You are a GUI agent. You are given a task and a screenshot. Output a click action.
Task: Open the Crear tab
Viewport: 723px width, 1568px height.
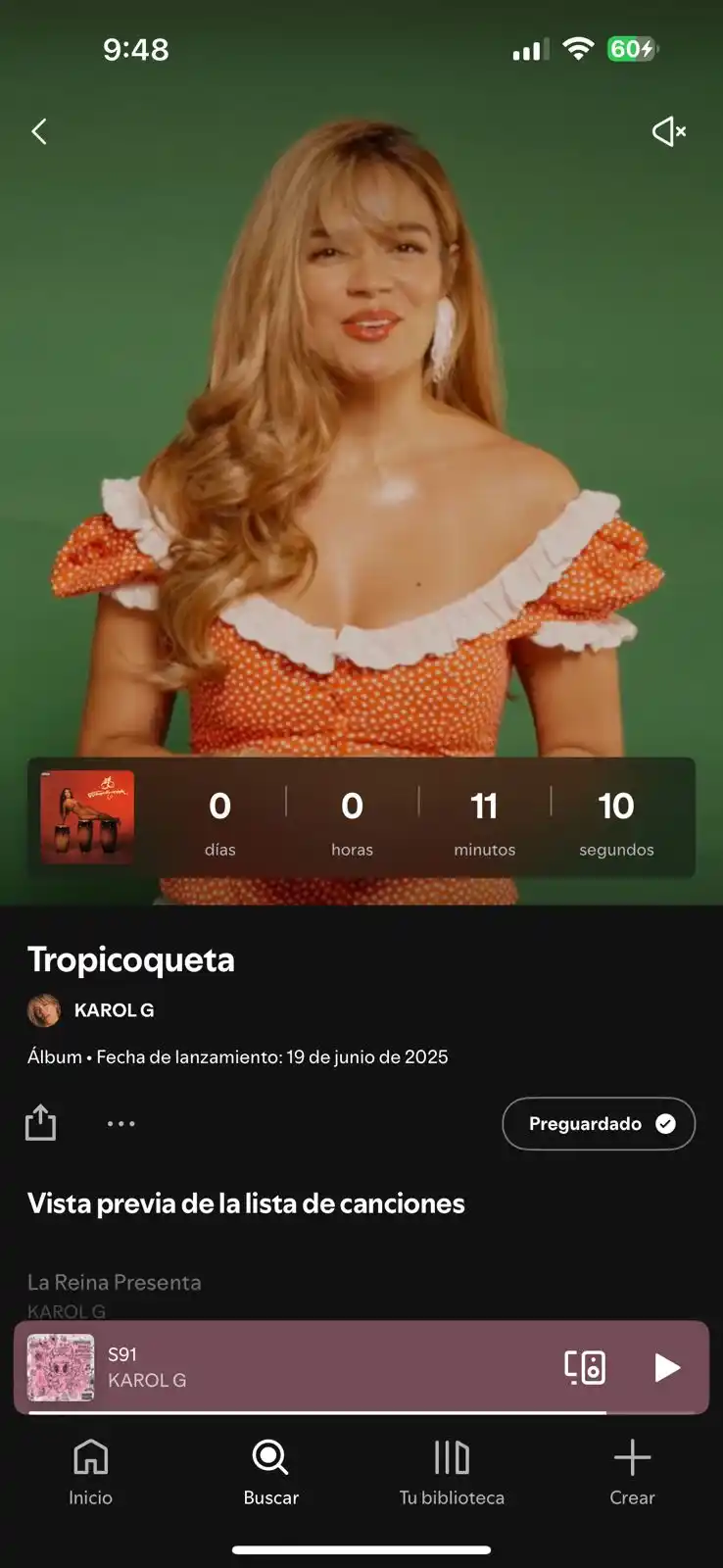632,1472
